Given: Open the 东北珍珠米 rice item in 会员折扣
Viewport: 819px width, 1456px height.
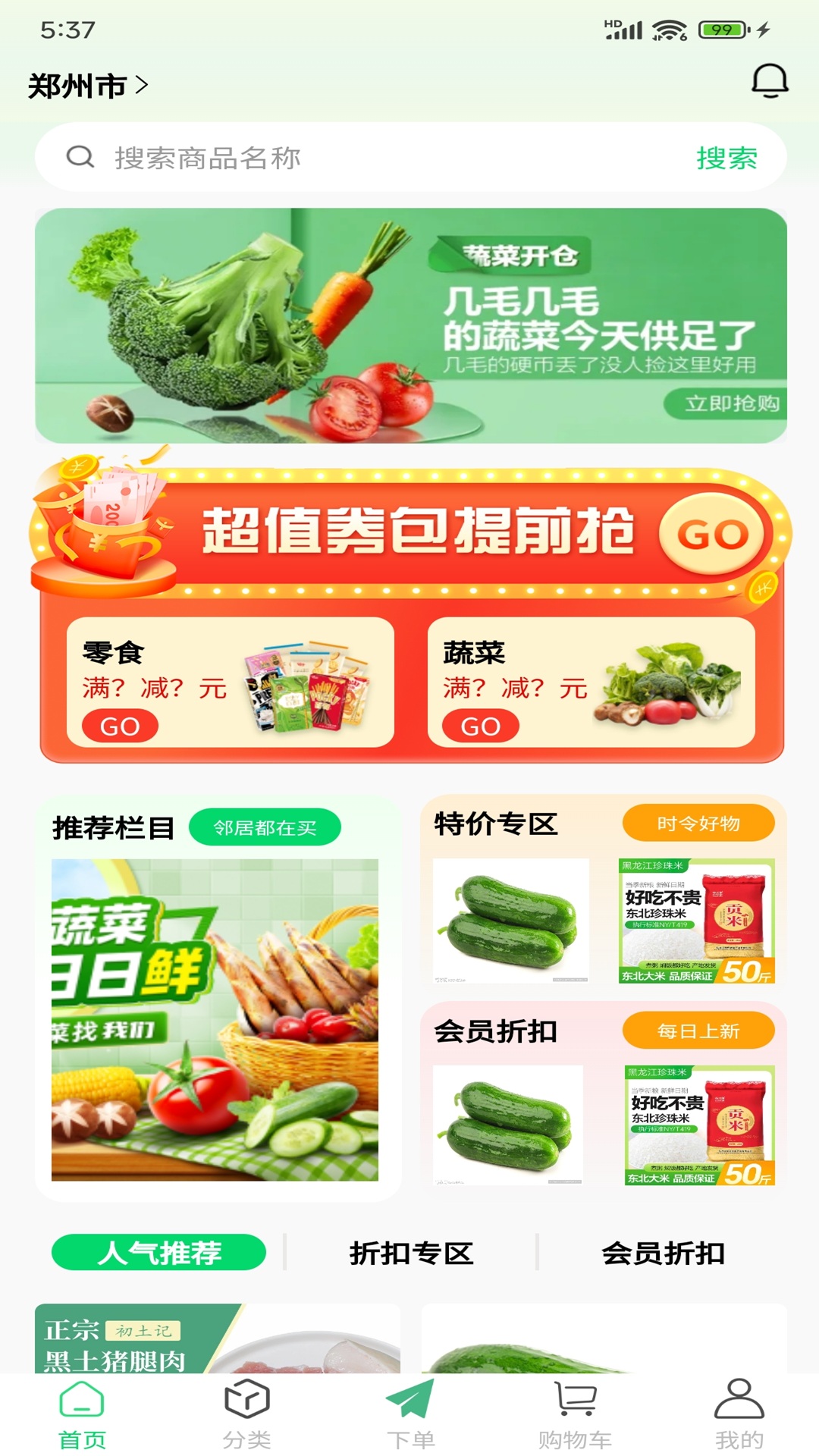Looking at the screenshot, I should click(700, 1125).
